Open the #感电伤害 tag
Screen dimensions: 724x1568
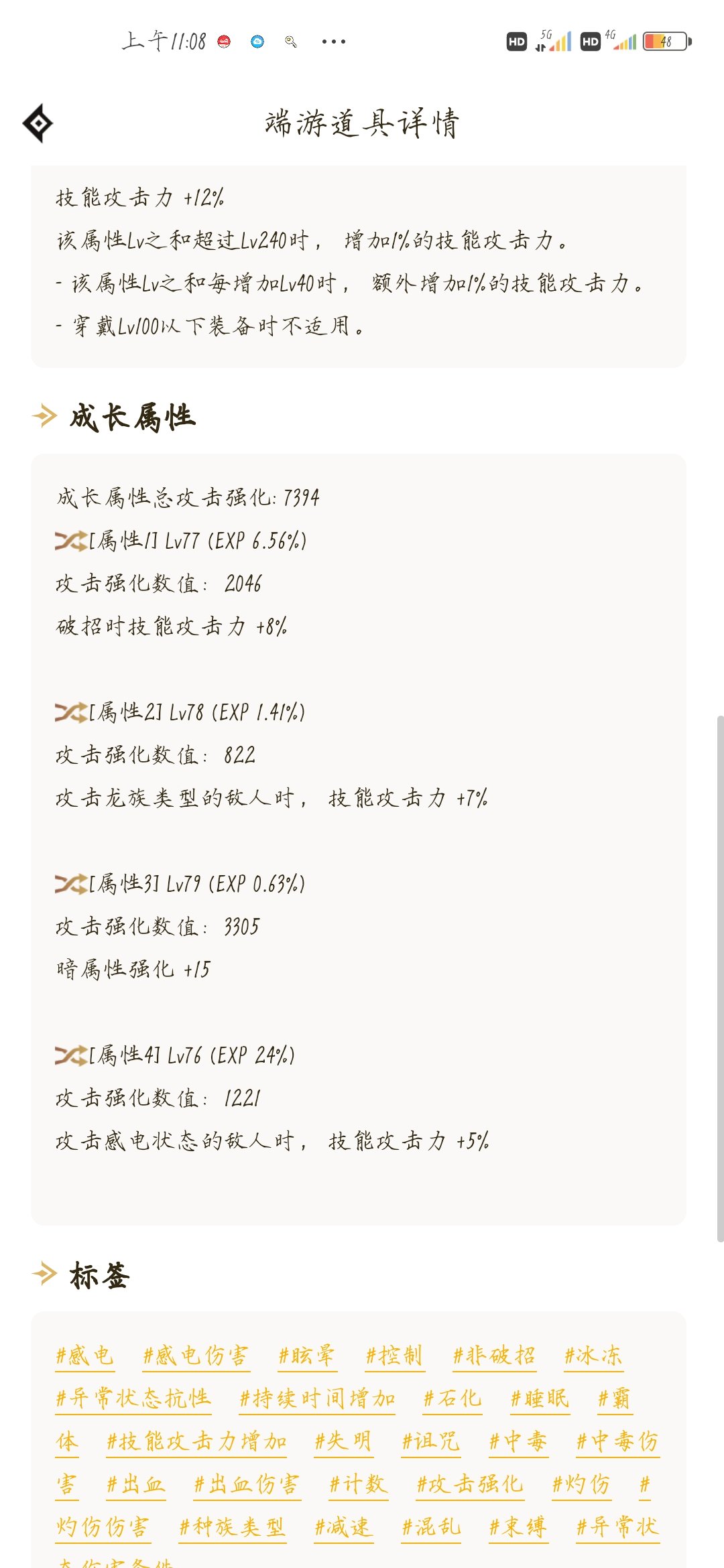tap(196, 1356)
